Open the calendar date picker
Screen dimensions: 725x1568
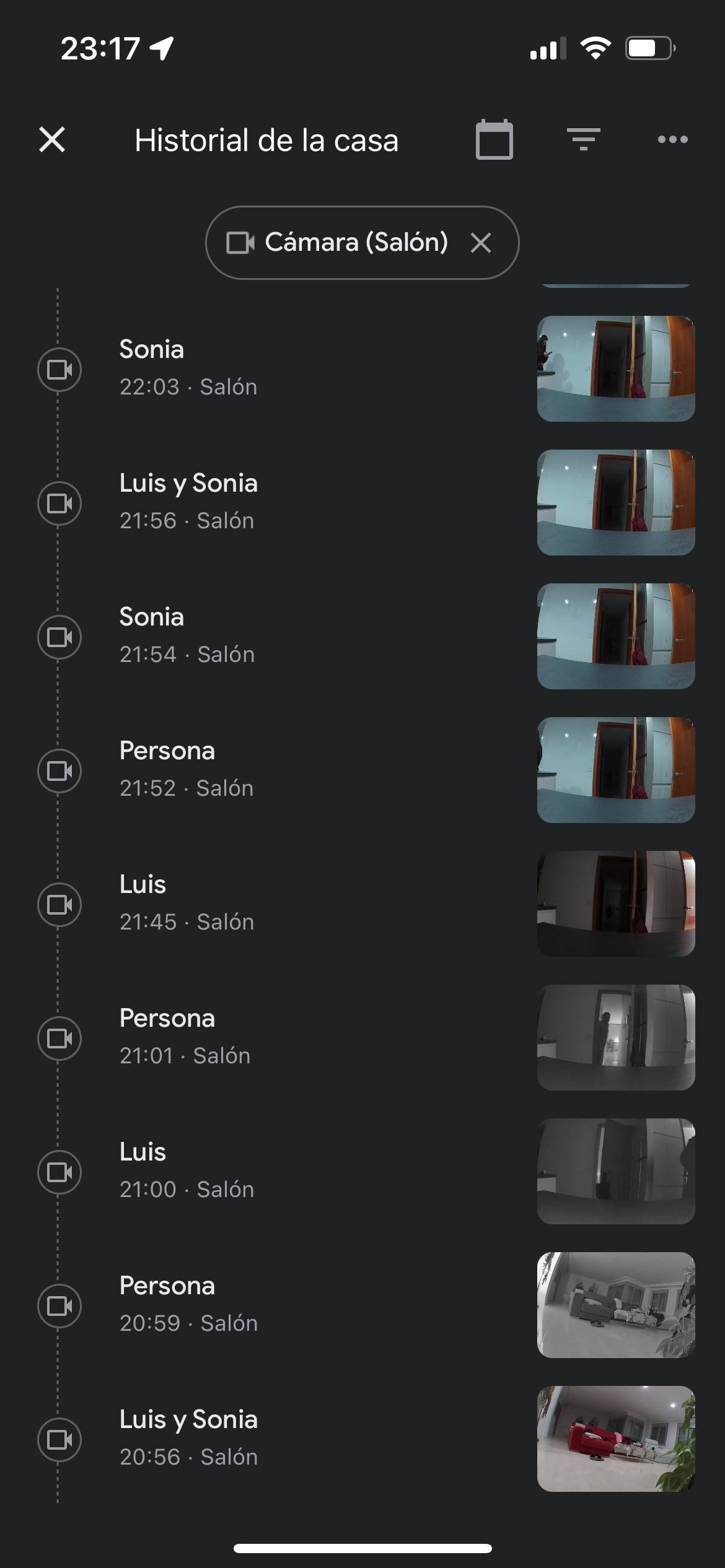click(x=494, y=139)
